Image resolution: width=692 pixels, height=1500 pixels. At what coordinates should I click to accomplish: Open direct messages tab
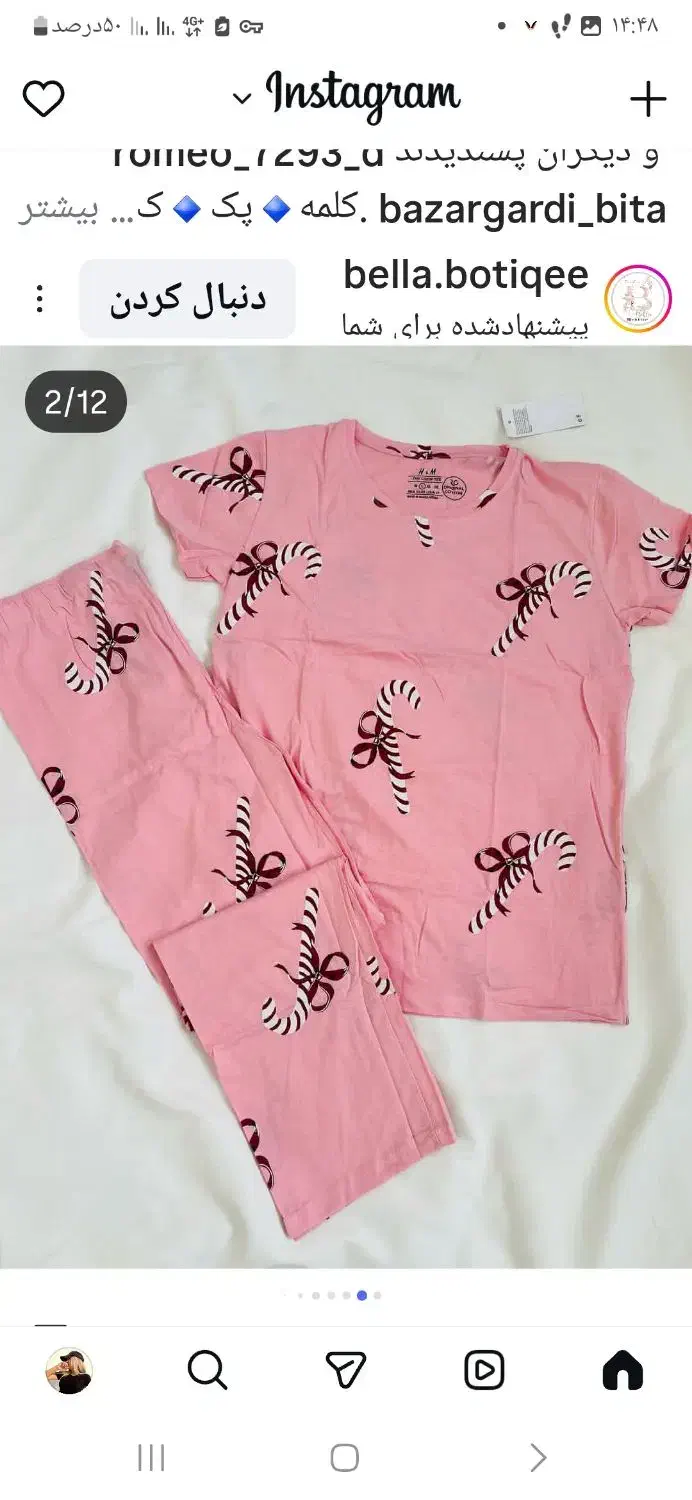346,1370
